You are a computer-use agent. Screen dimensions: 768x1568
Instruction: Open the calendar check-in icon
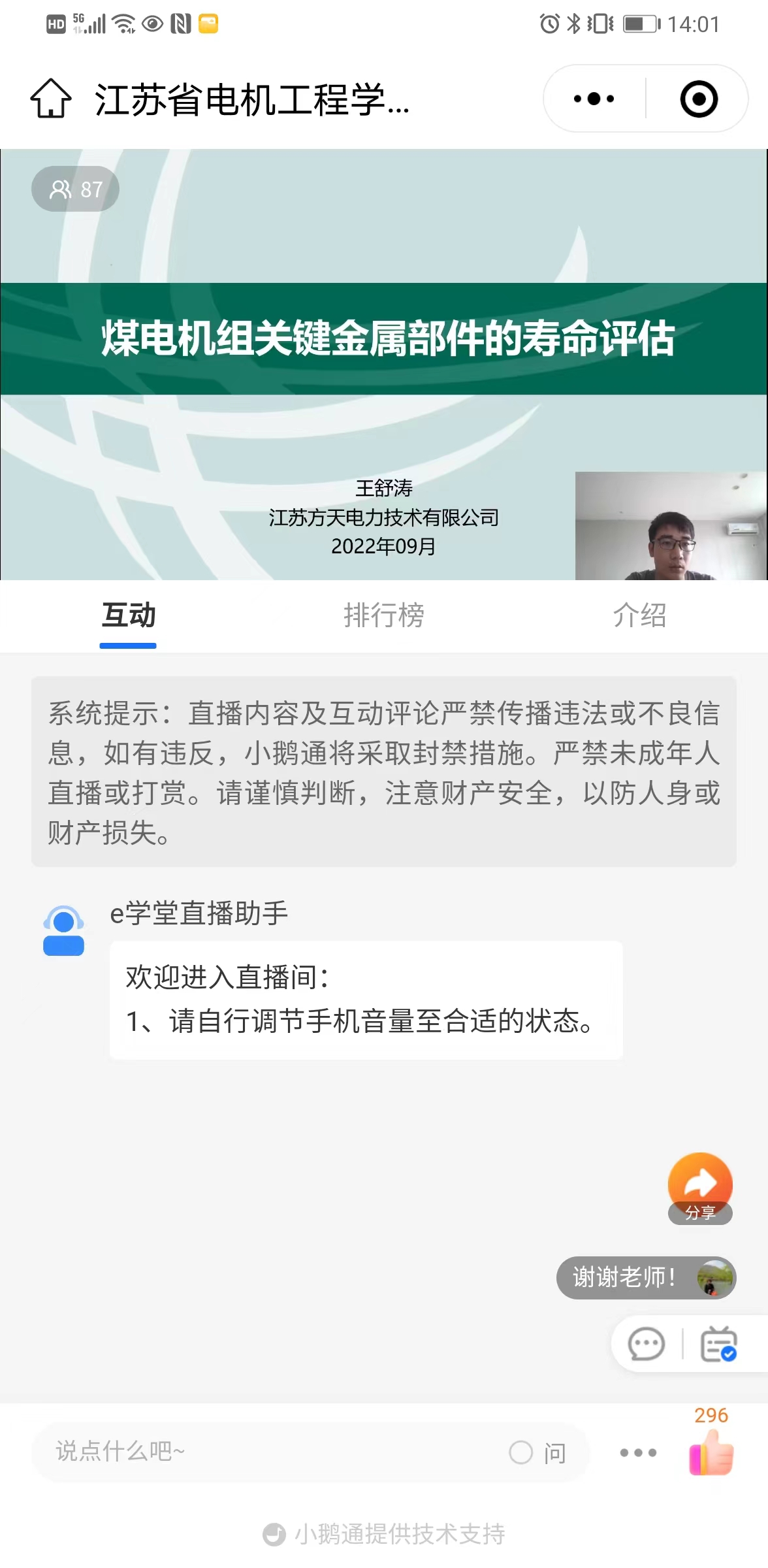click(718, 1344)
